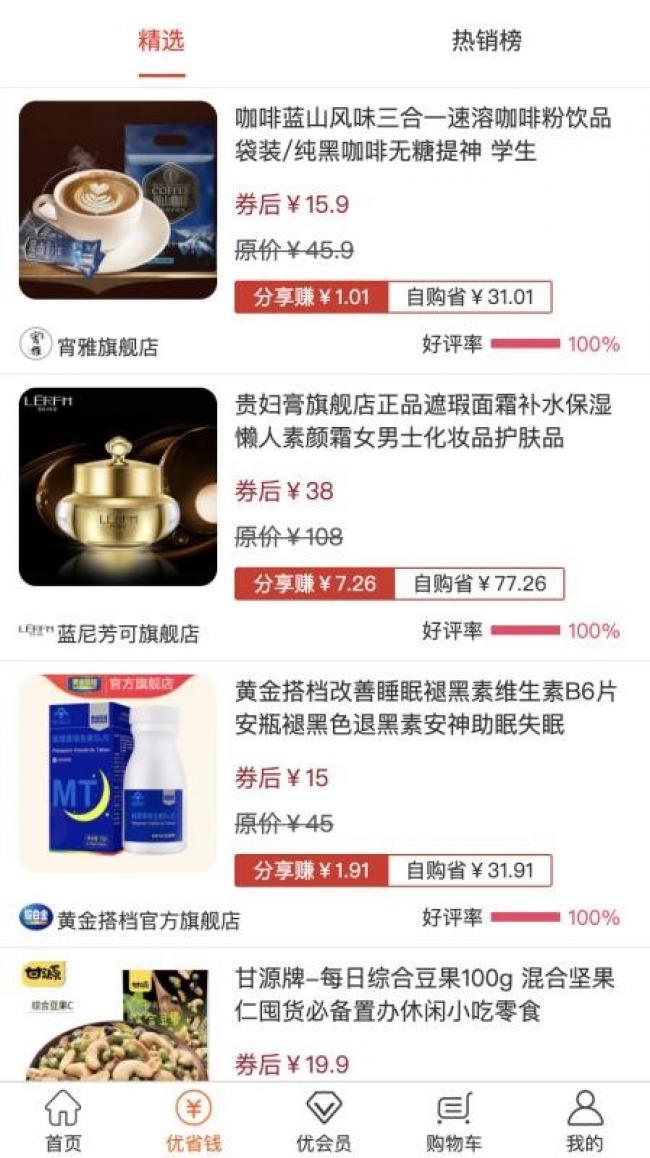This screenshot has width=650, height=1158.
Task: Tap 自购省 ¥31.91 on the melatonin item
Action: (x=470, y=871)
